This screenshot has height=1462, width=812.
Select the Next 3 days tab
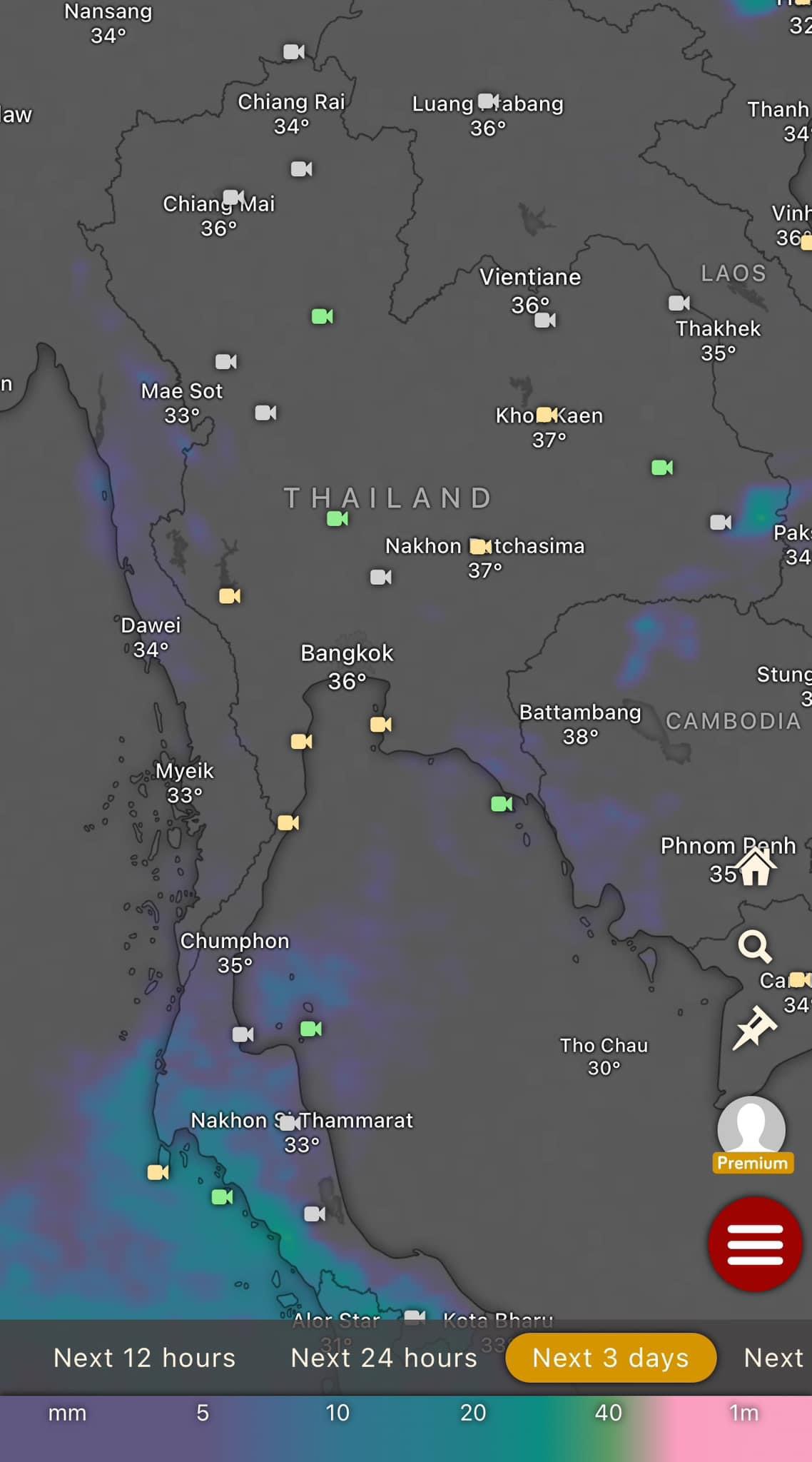pos(611,1358)
